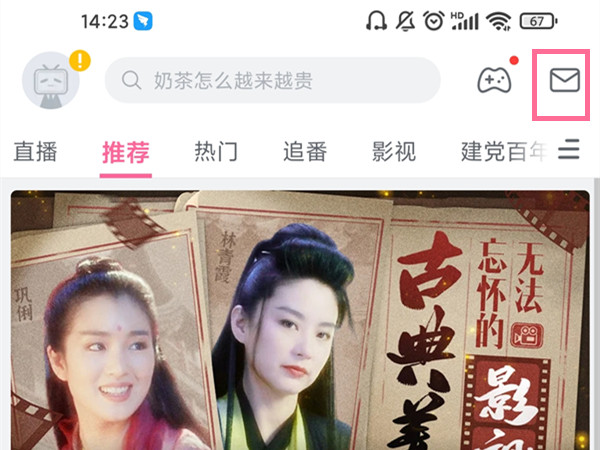Select the 推荐 tab
This screenshot has height=450, width=600.
click(126, 152)
